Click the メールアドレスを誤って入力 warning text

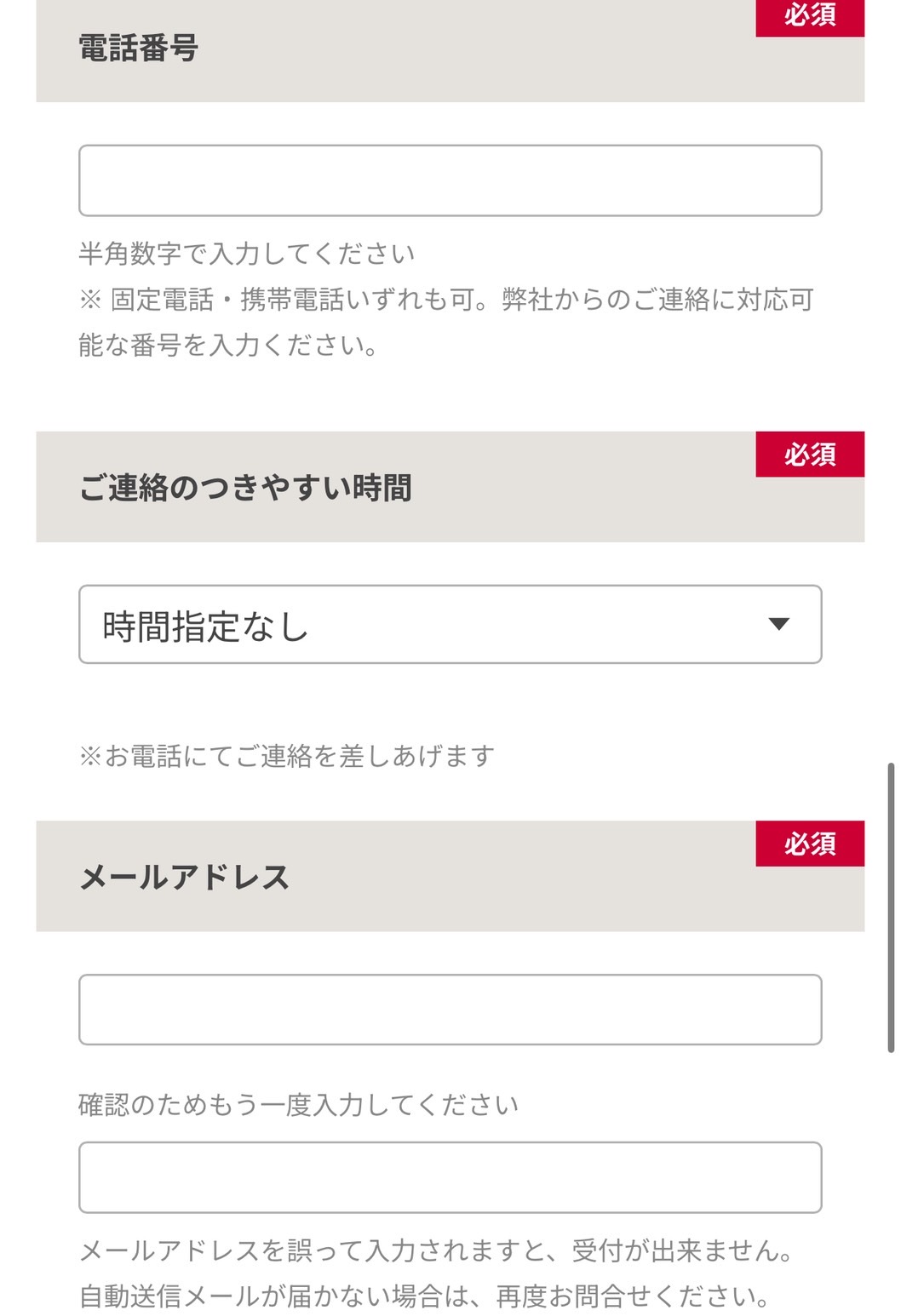(438, 1252)
